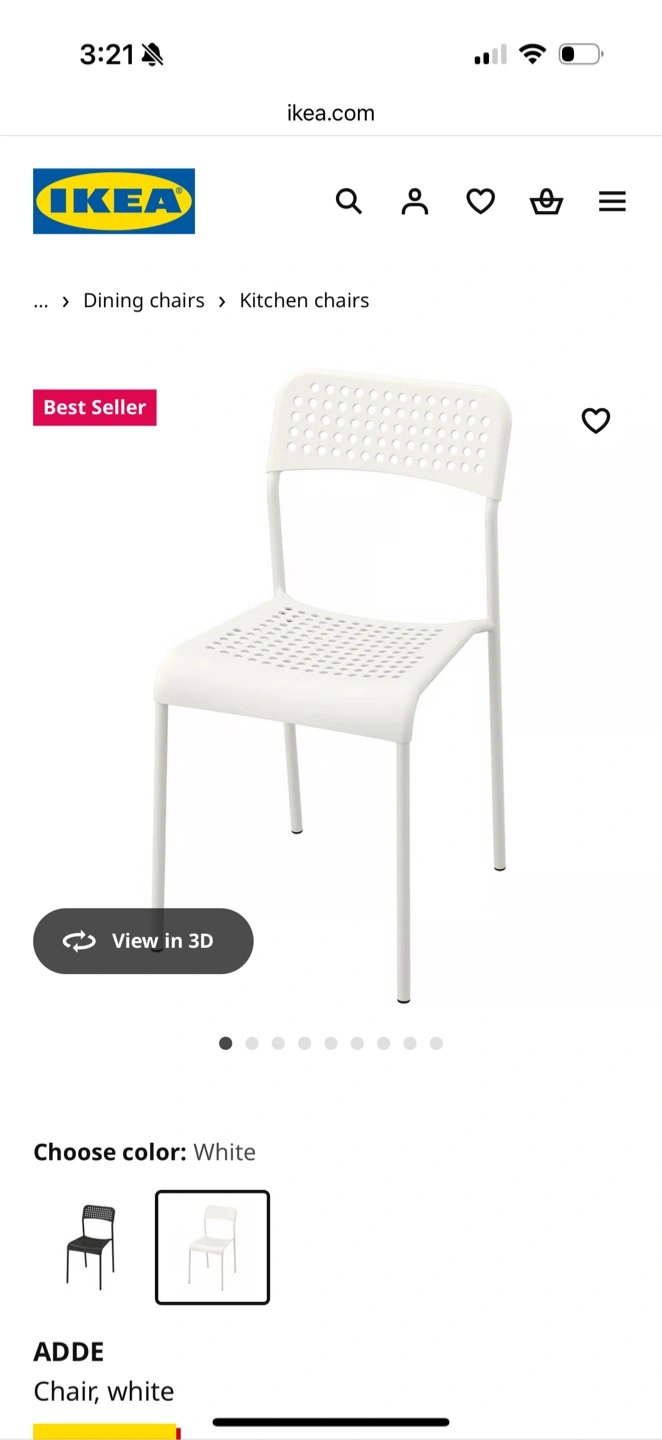Expand the collapsed breadcrumb ellipsis
The image size is (662, 1440).
coord(40,301)
